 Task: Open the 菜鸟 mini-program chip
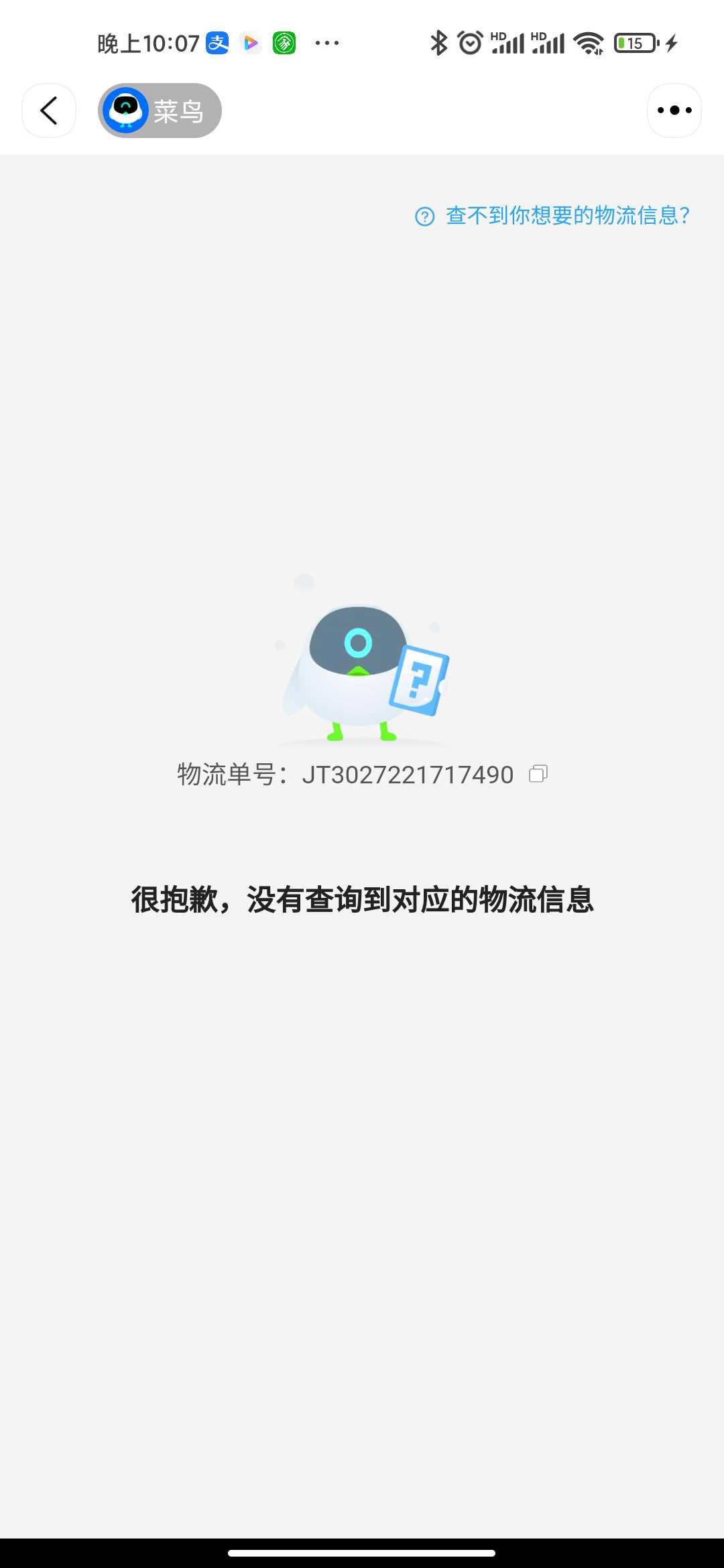pos(160,111)
